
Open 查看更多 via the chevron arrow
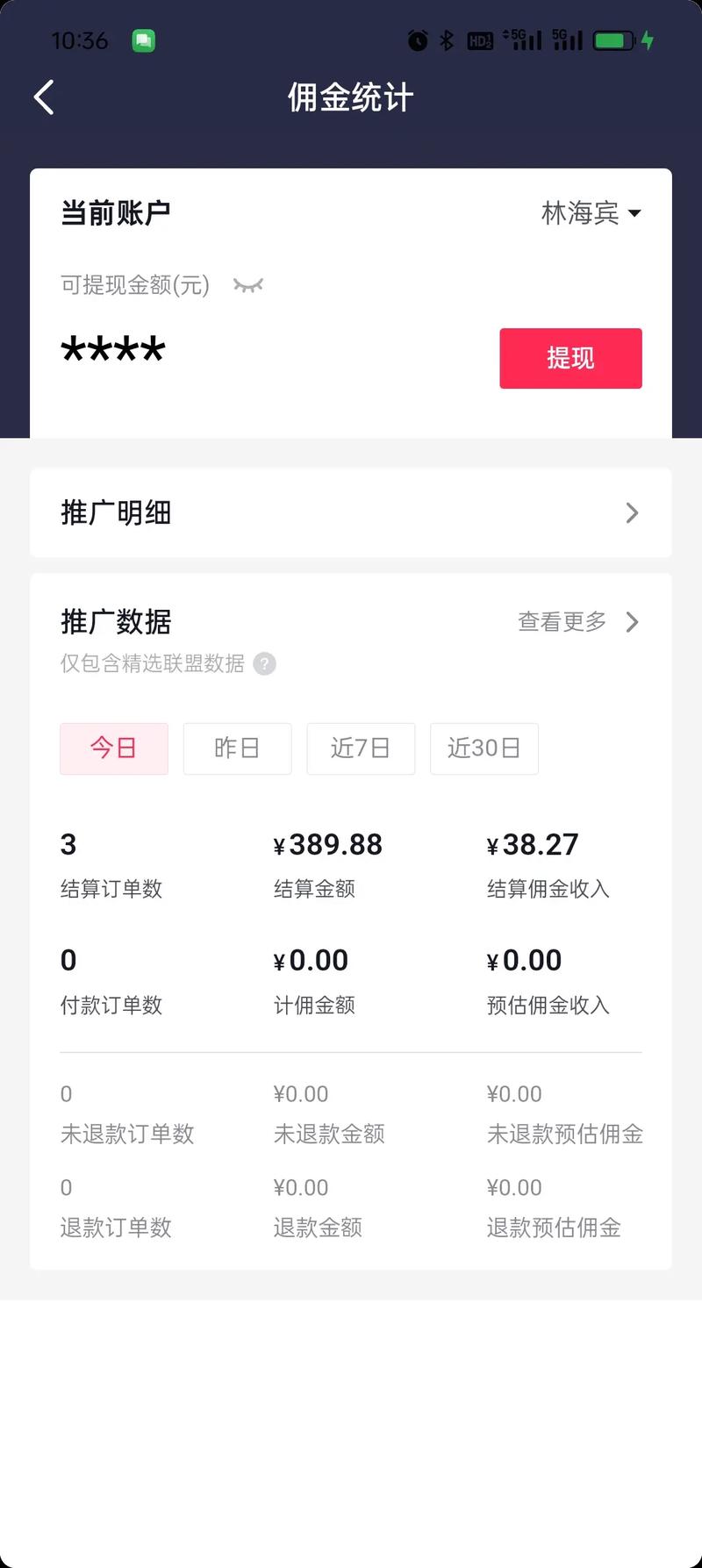point(632,622)
